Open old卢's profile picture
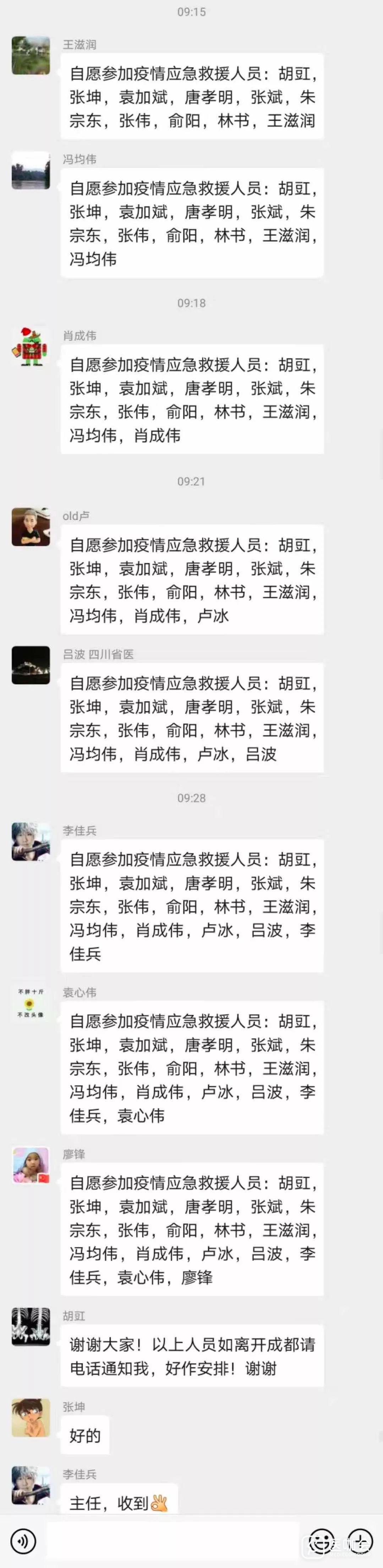 coord(31,527)
